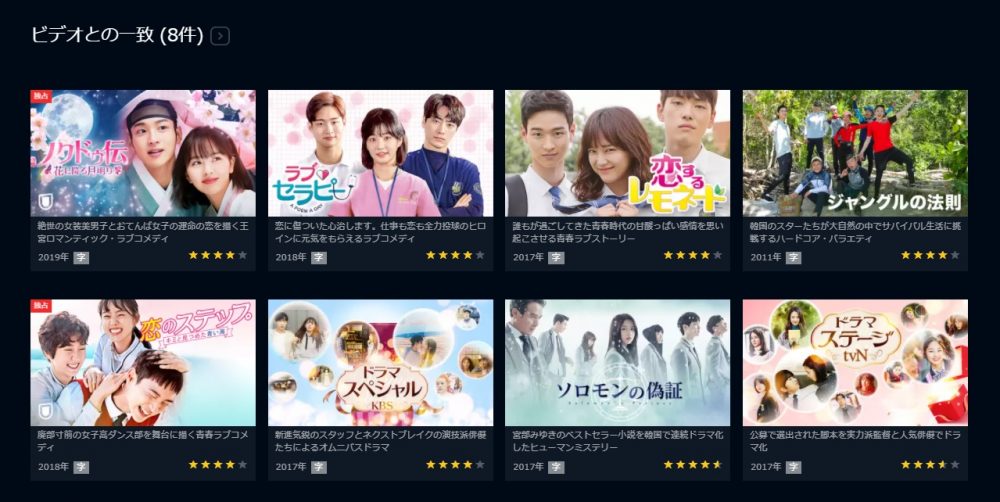
Task: Open the ノクドゥ伝 drama card
Action: 143,153
